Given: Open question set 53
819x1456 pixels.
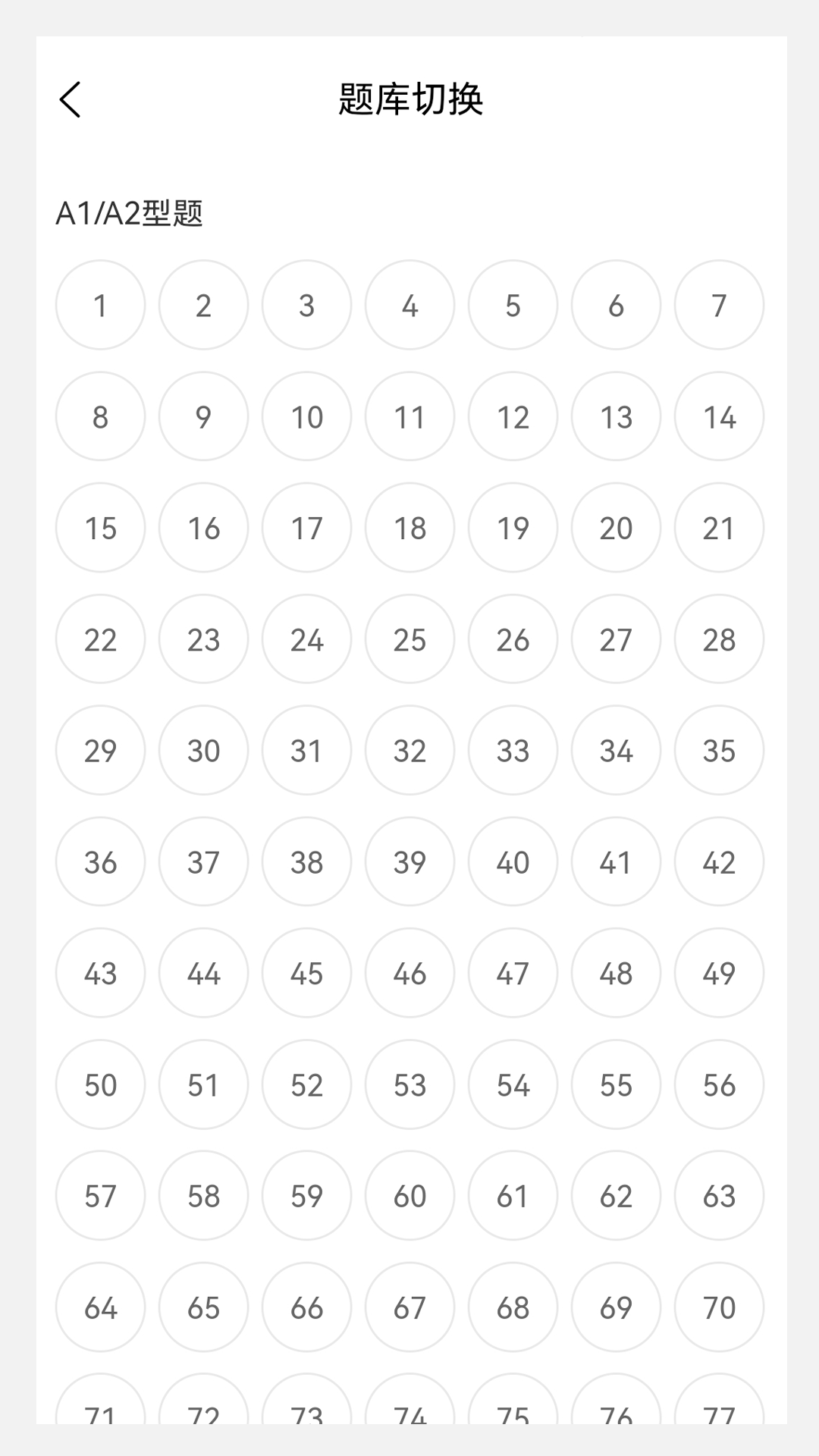Looking at the screenshot, I should [409, 1084].
